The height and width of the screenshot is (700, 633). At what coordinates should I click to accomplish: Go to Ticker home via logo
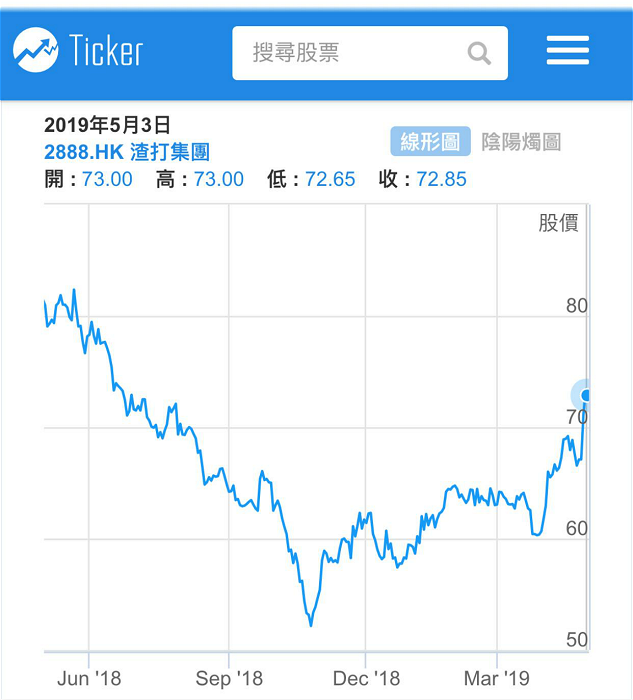pyautogui.click(x=78, y=50)
